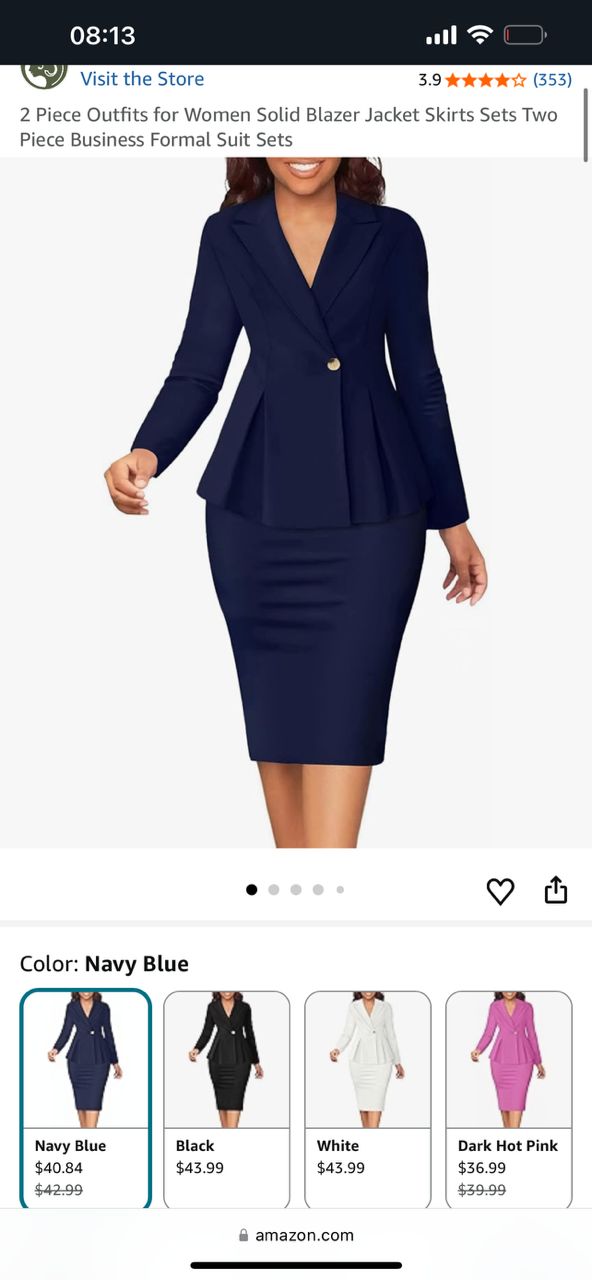The height and width of the screenshot is (1280, 592).
Task: Open the Visit the Store link
Action: pos(142,79)
